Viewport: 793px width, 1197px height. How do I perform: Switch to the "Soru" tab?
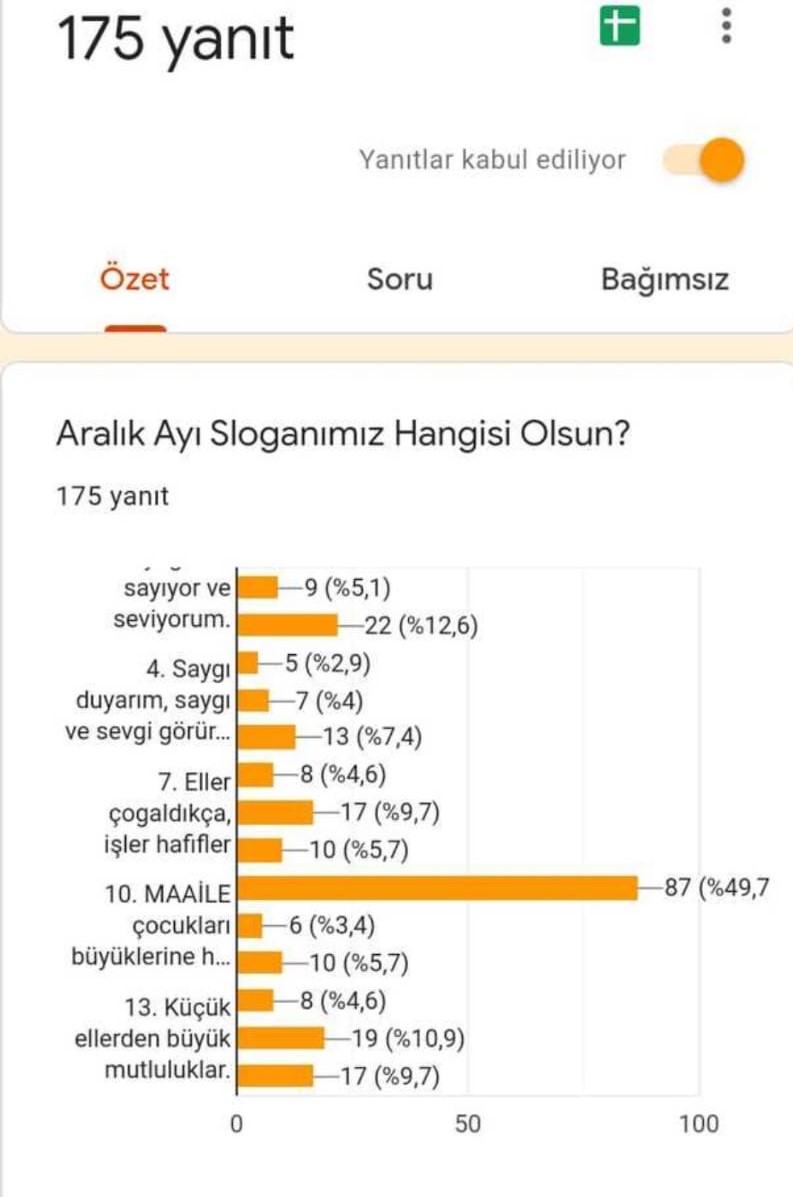pos(399,280)
